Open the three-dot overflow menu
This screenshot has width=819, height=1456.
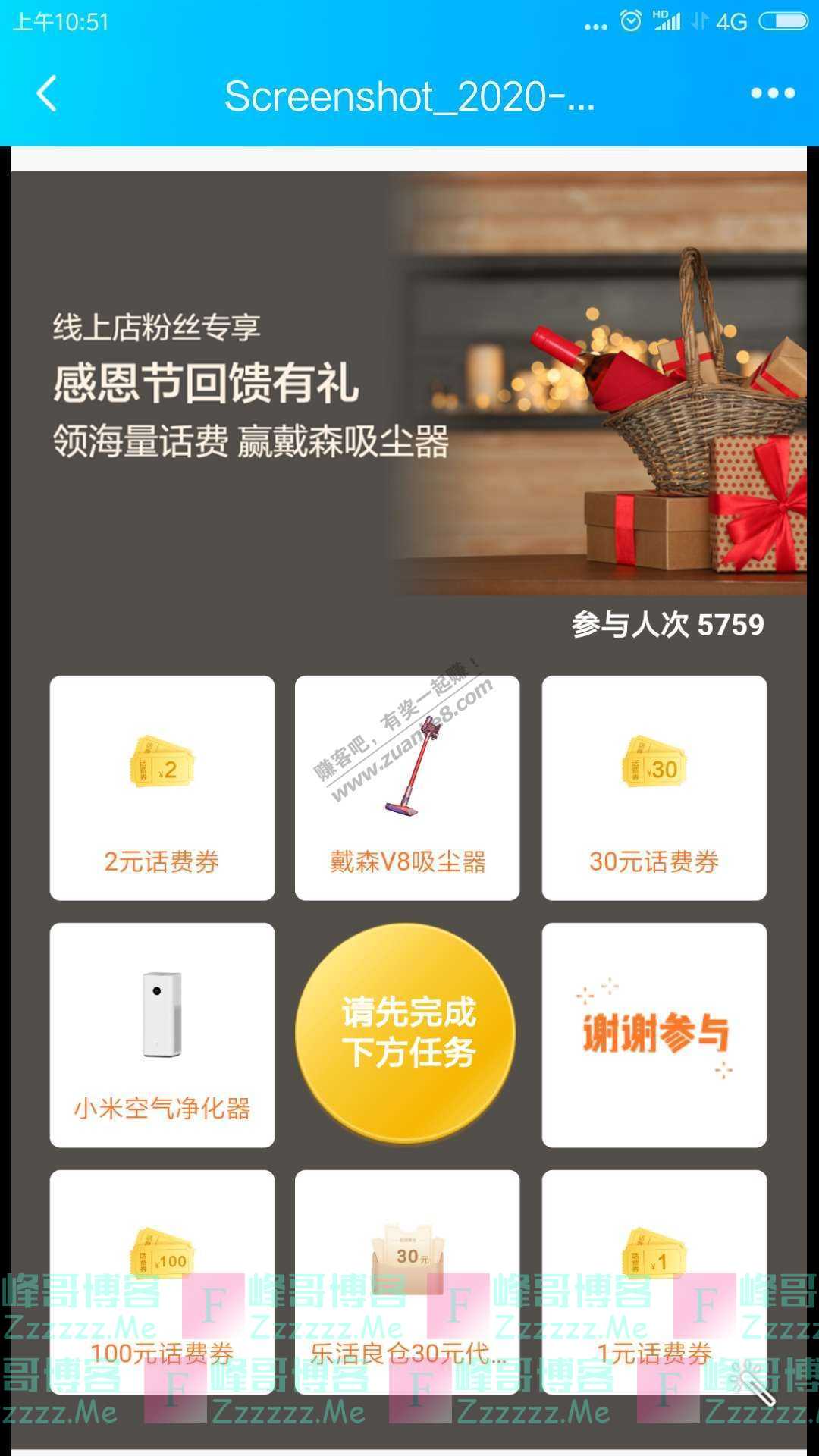tap(772, 93)
